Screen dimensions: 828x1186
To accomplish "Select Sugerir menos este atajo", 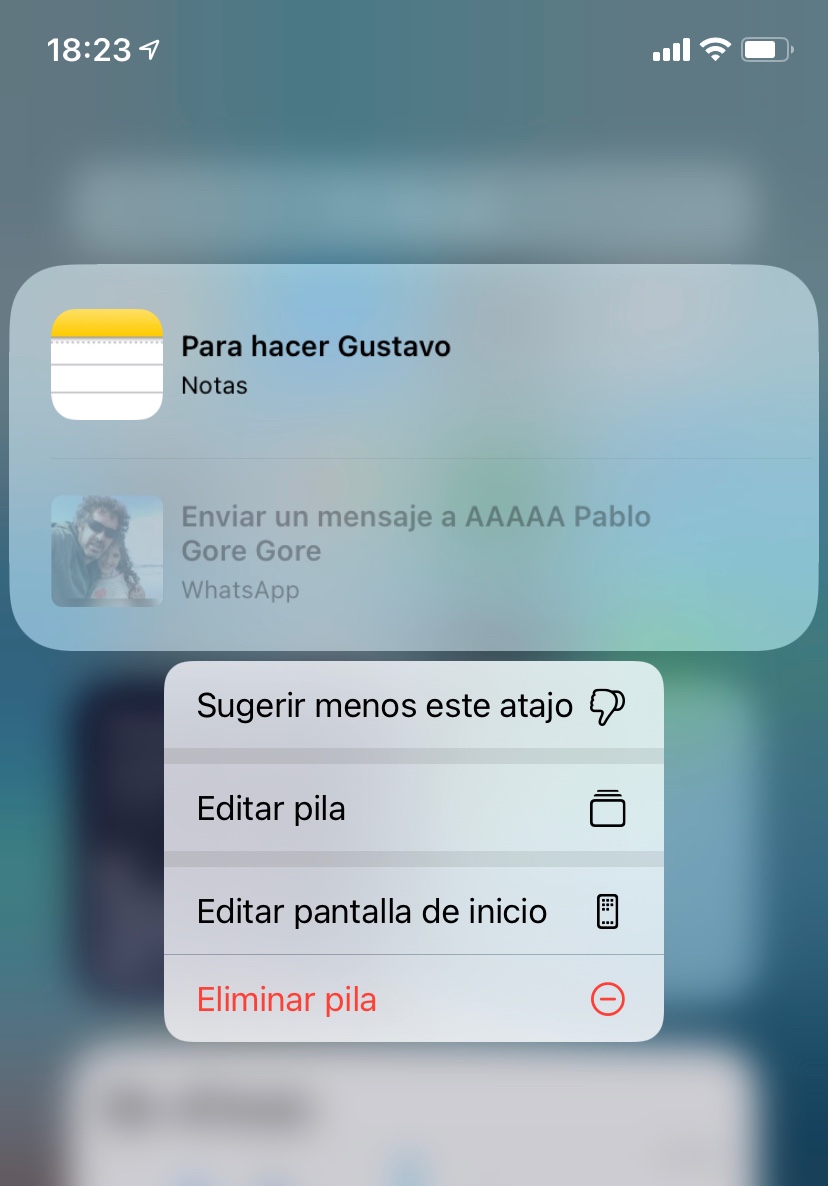I will [x=414, y=706].
